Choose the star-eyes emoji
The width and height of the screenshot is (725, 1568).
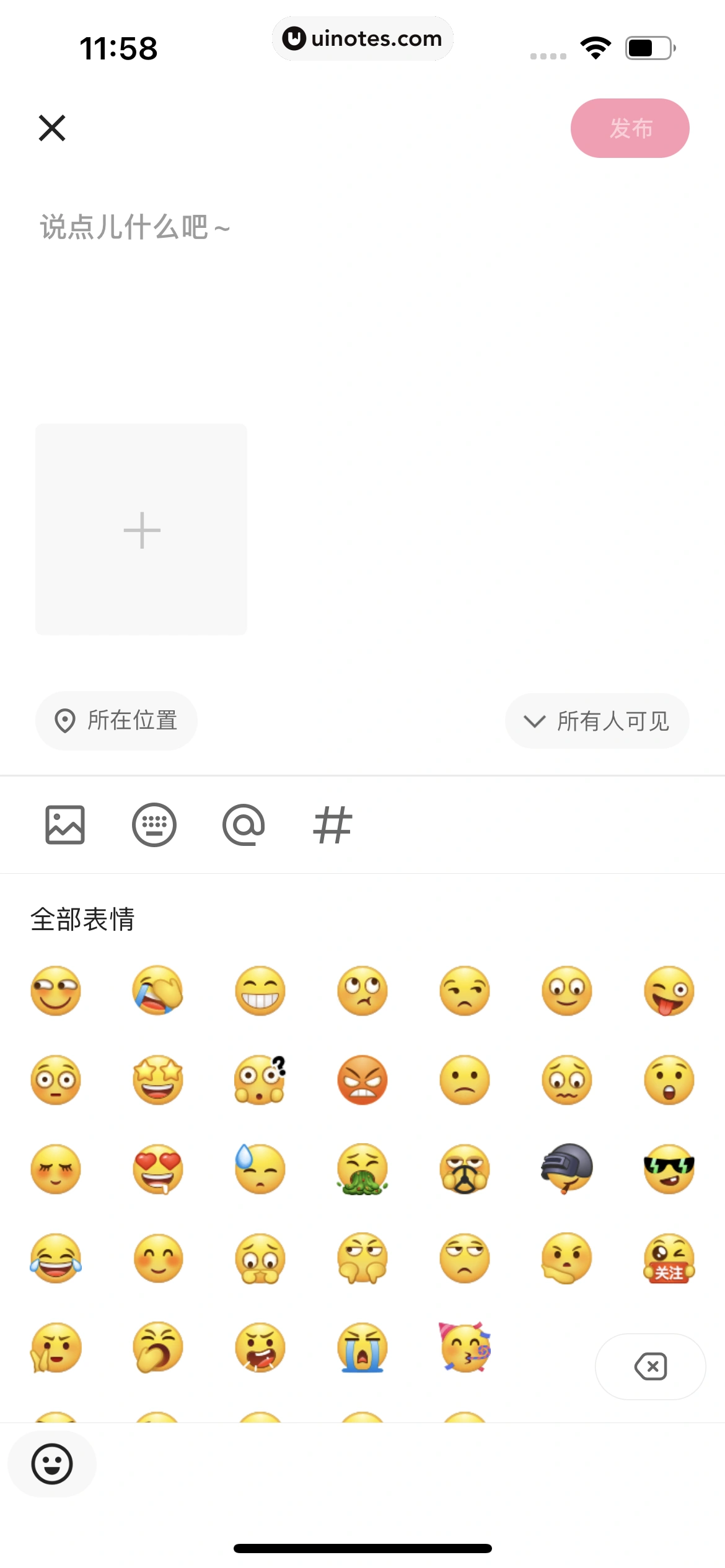(158, 1080)
